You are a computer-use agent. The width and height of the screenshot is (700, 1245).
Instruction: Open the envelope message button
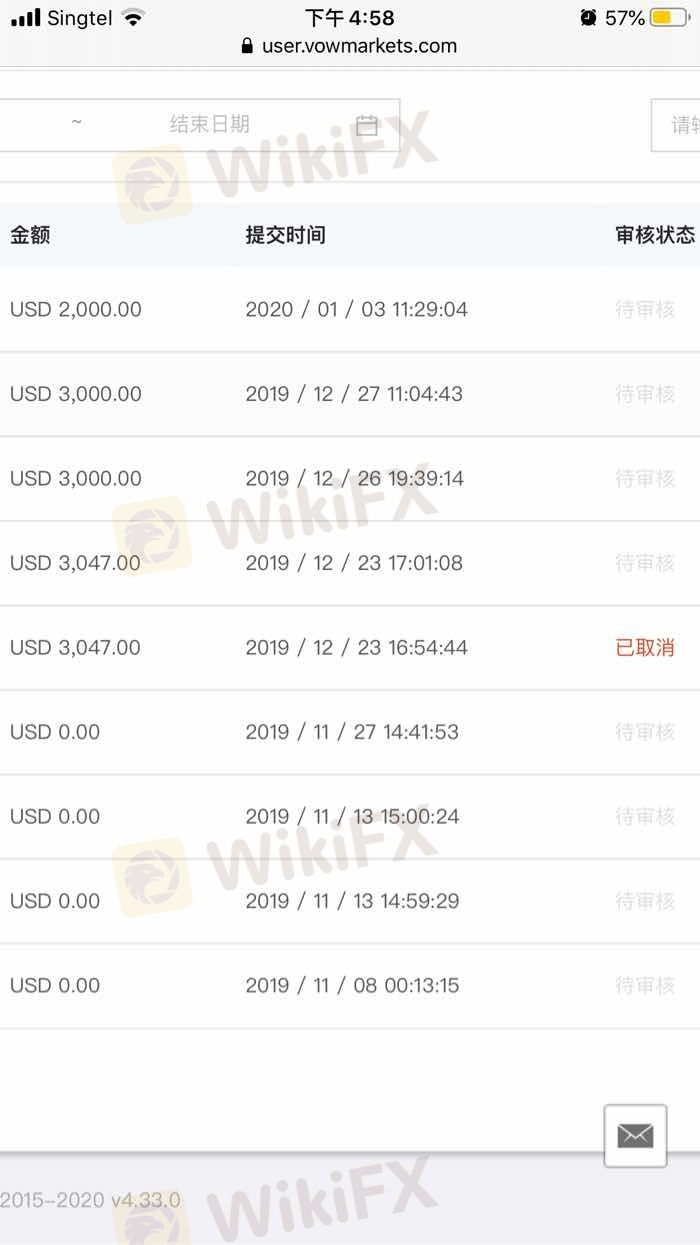(x=635, y=1135)
